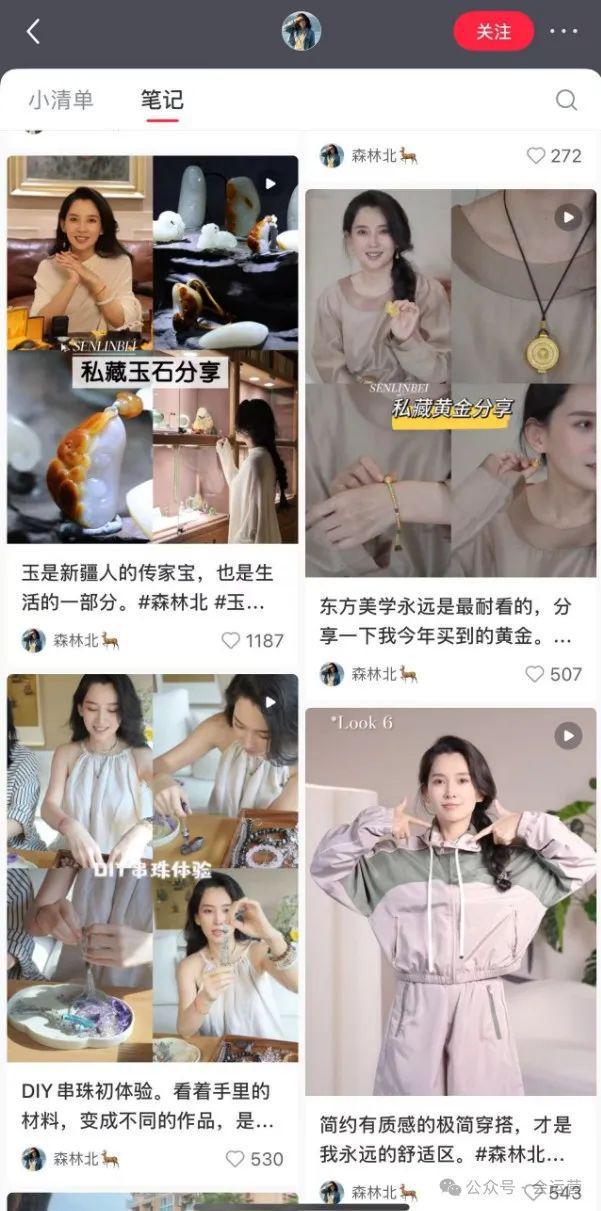Open author 森林北 under the gold note

pos(370,674)
